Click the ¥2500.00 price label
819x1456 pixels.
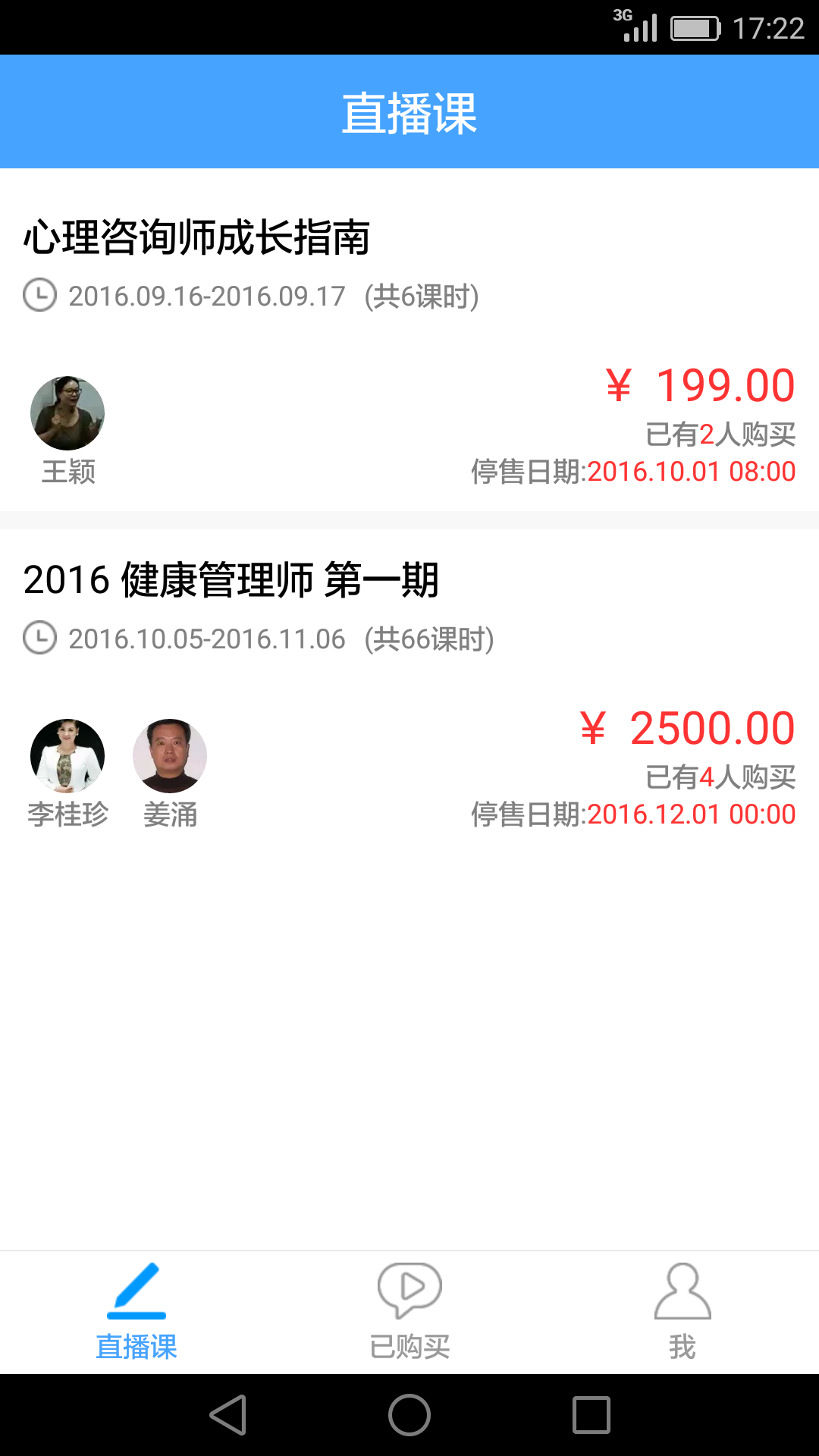coord(686,728)
